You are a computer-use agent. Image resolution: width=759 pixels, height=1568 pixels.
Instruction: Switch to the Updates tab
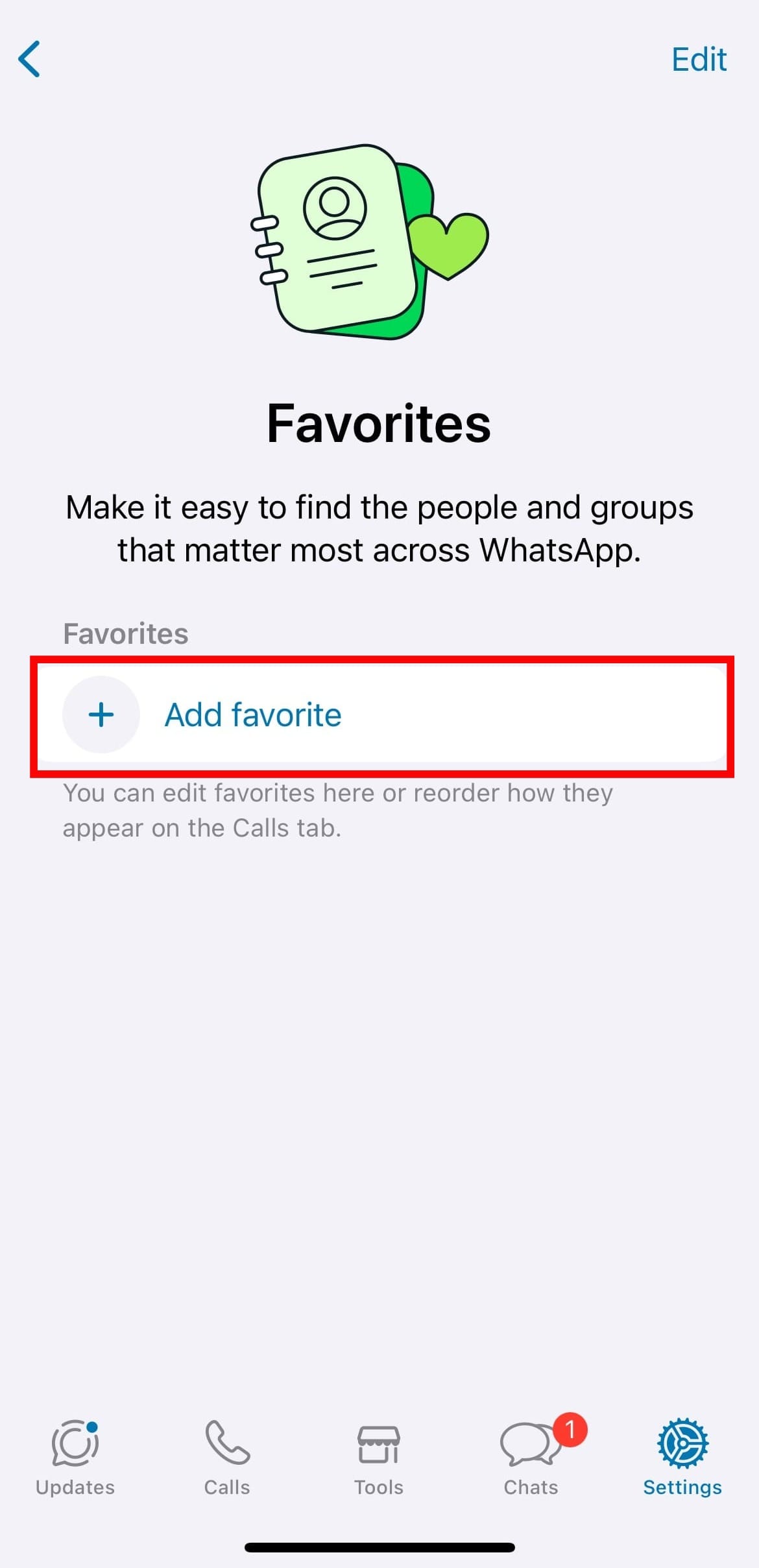(x=75, y=1456)
